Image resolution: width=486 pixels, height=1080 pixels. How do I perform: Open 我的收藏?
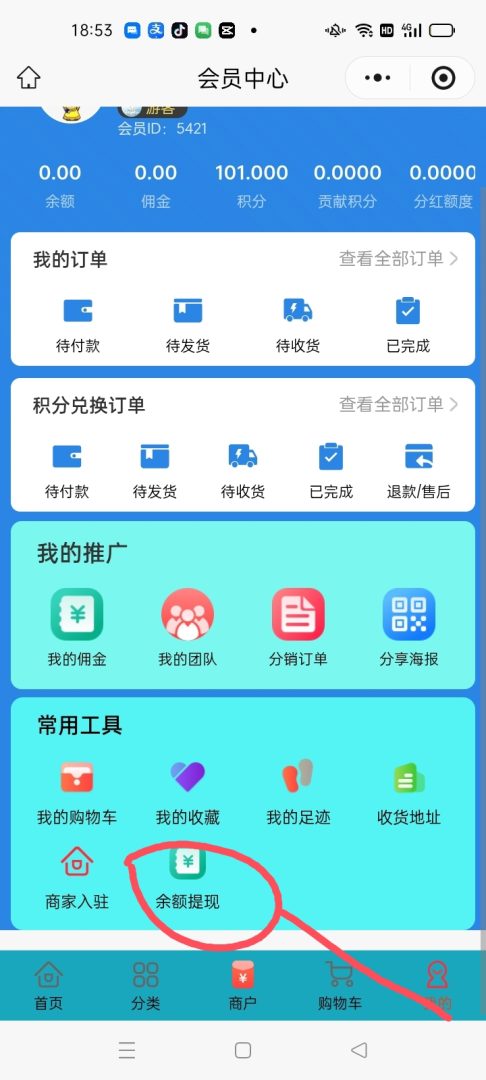187,793
